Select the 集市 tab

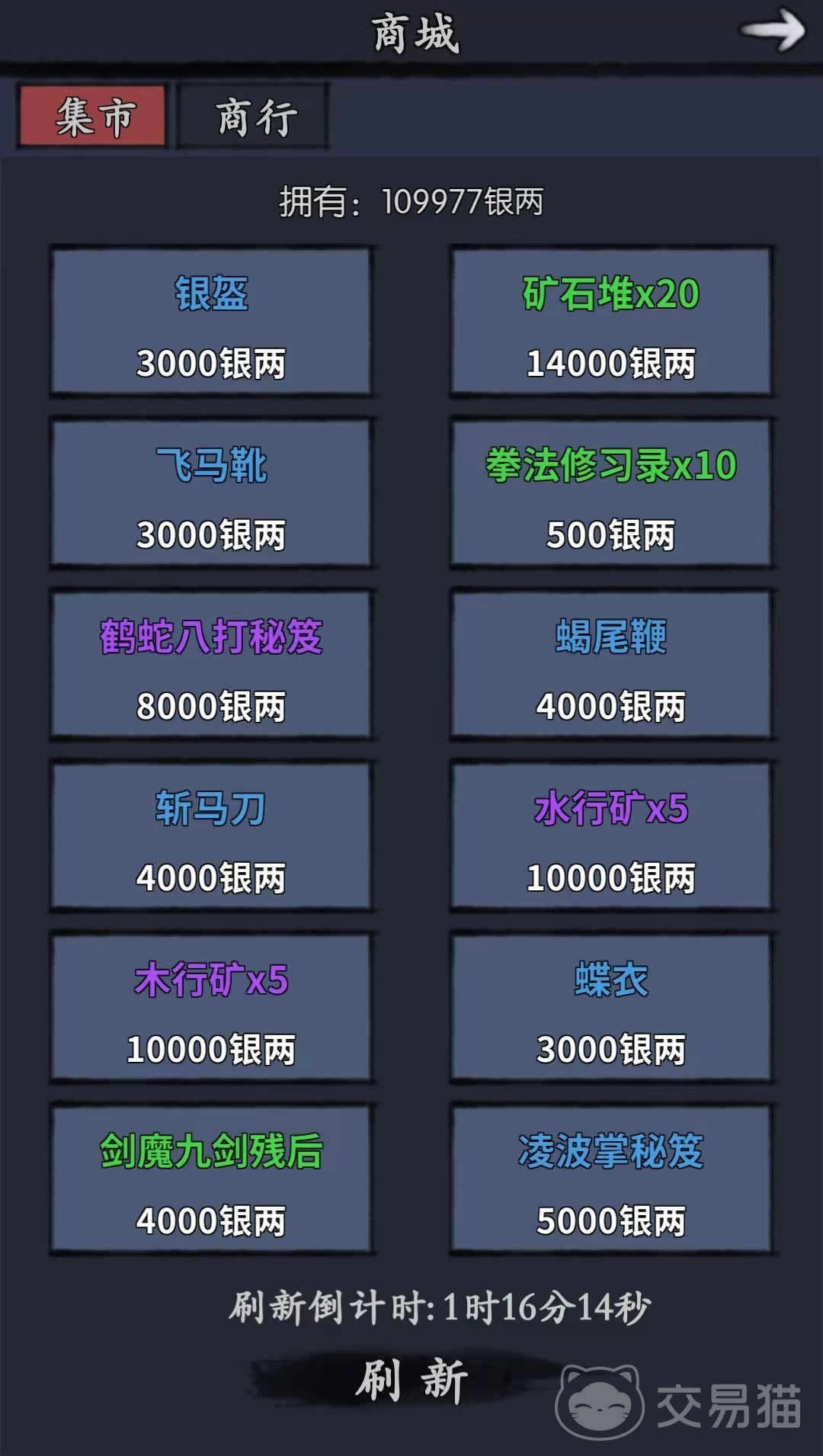93,117
